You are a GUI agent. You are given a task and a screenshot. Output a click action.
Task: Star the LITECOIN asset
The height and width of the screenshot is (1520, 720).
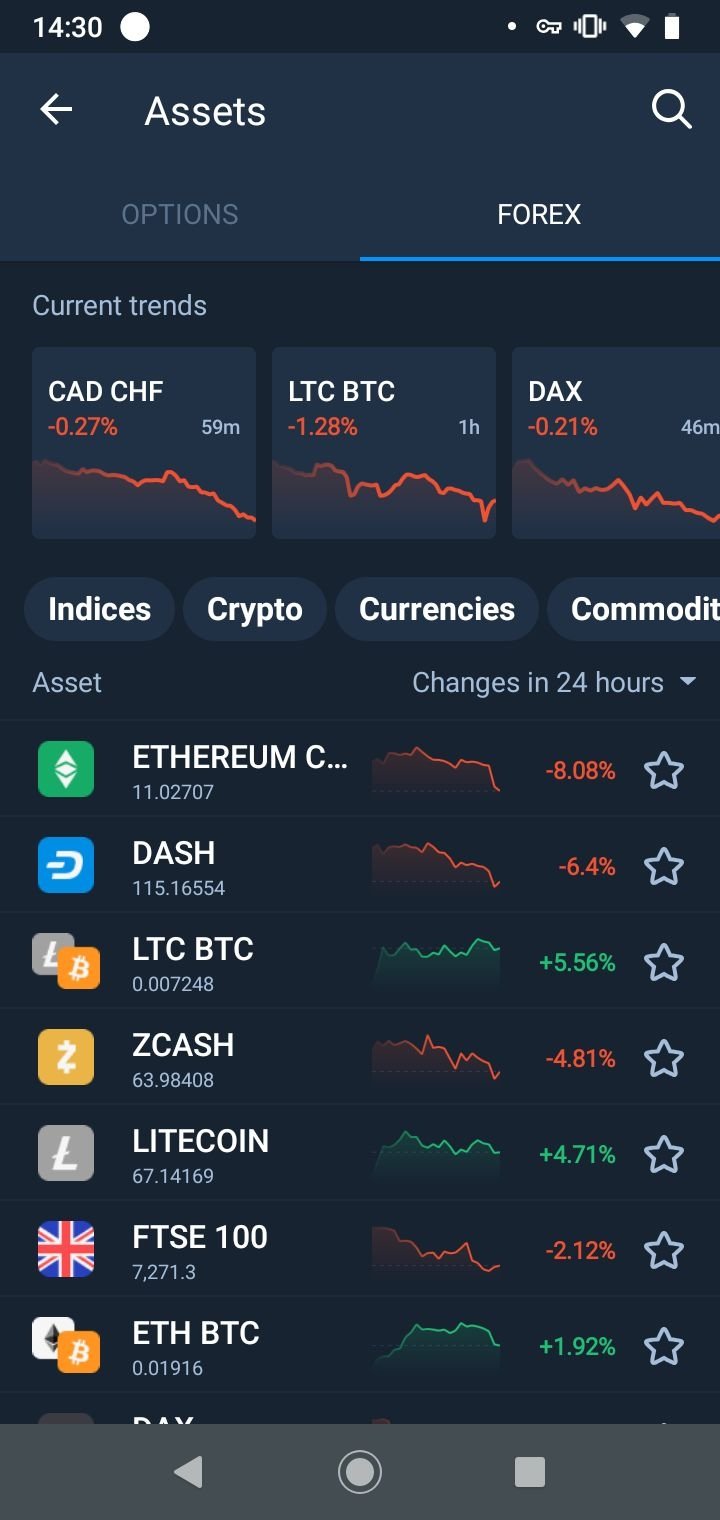click(x=664, y=1155)
